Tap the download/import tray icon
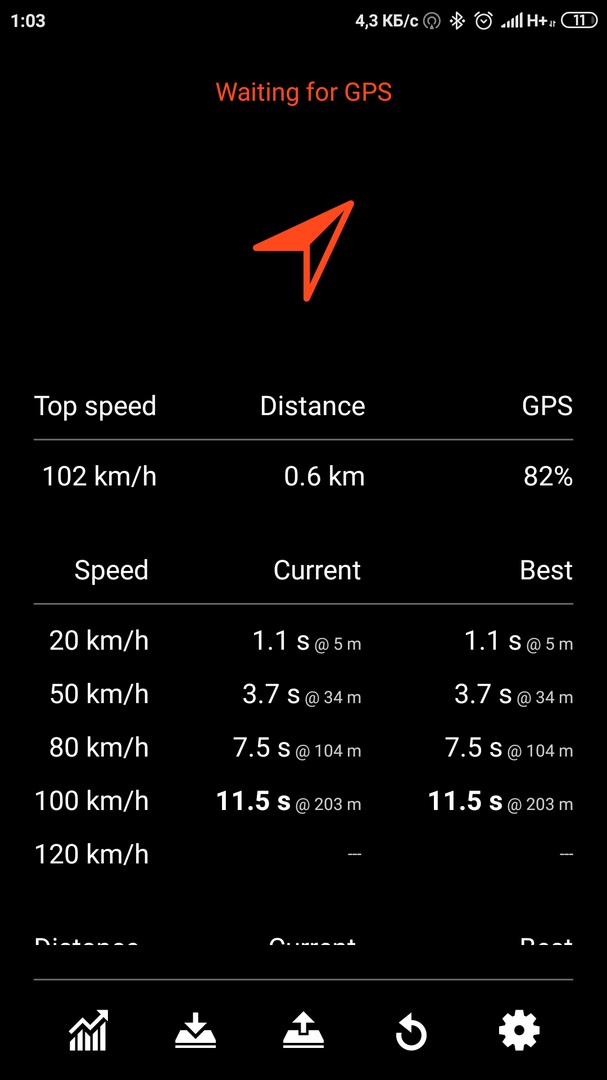The width and height of the screenshot is (607, 1080). (x=196, y=1030)
